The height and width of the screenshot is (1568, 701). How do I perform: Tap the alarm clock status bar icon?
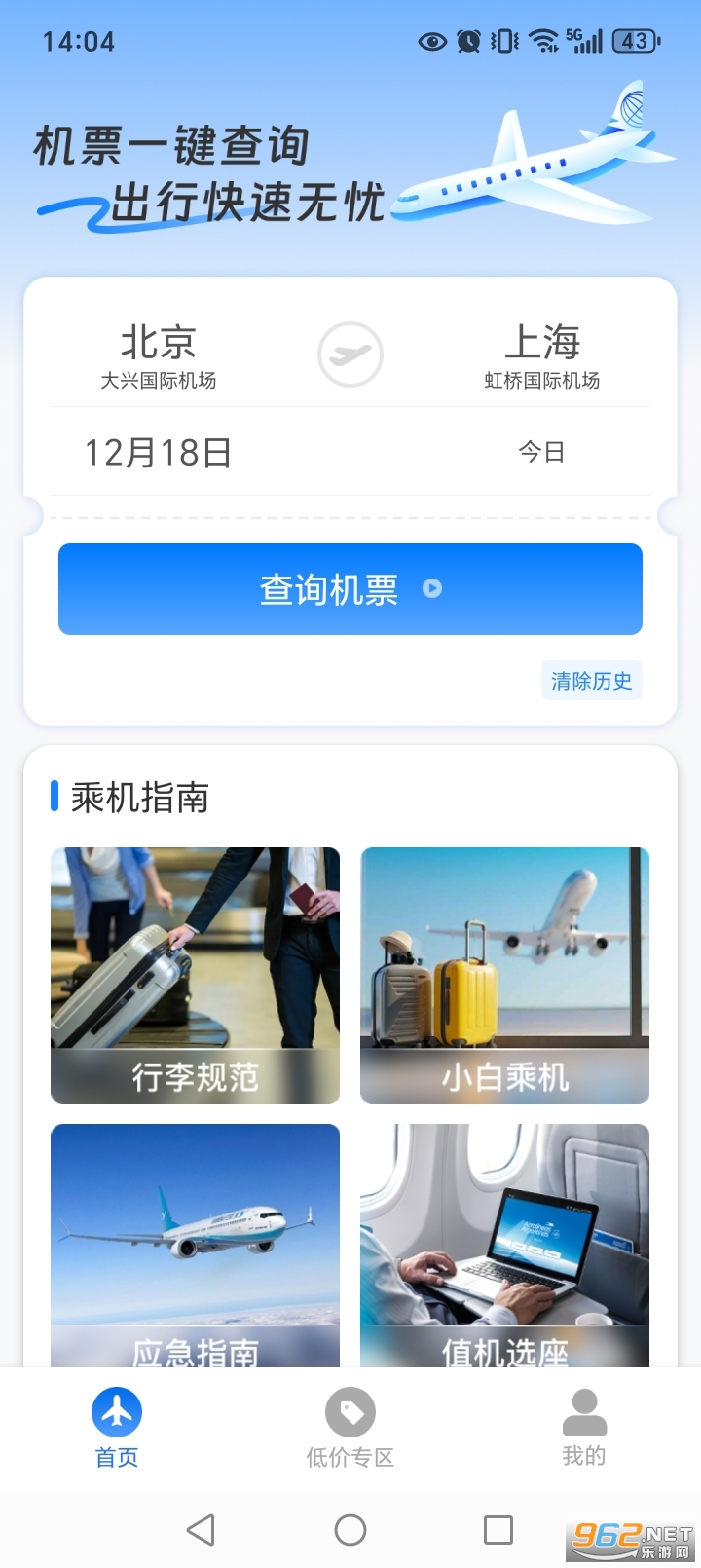466,41
